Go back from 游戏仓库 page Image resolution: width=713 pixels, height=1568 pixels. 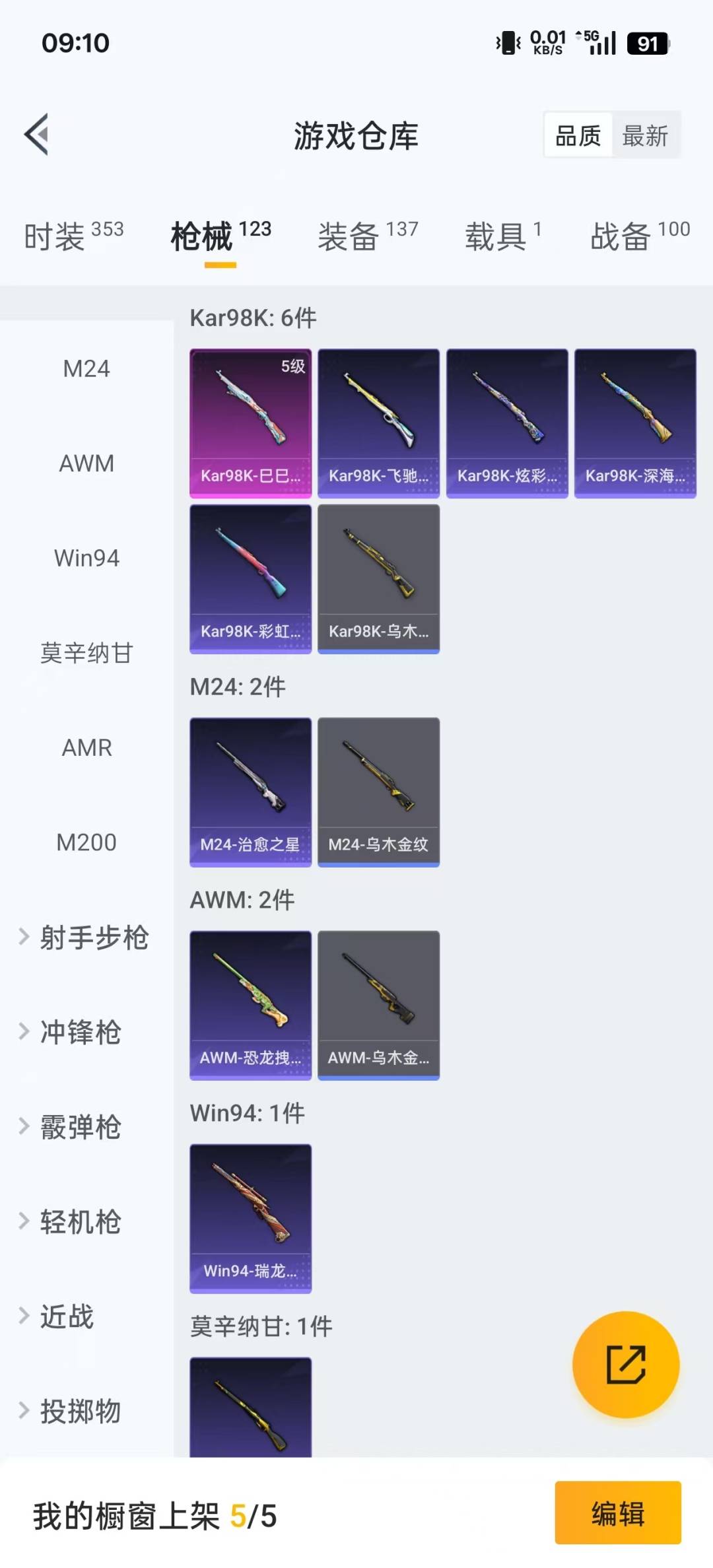pos(37,135)
